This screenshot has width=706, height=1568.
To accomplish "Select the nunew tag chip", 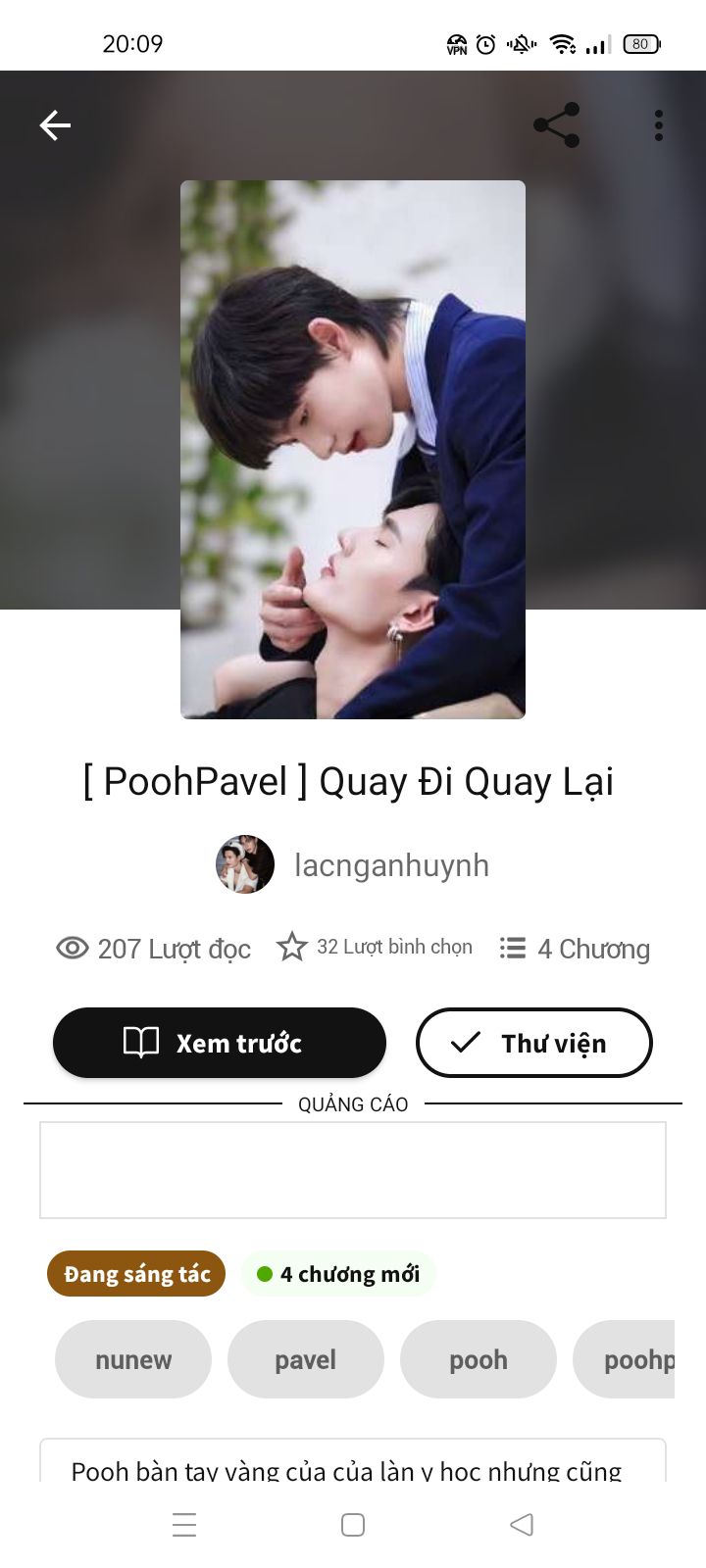I will 133,1359.
